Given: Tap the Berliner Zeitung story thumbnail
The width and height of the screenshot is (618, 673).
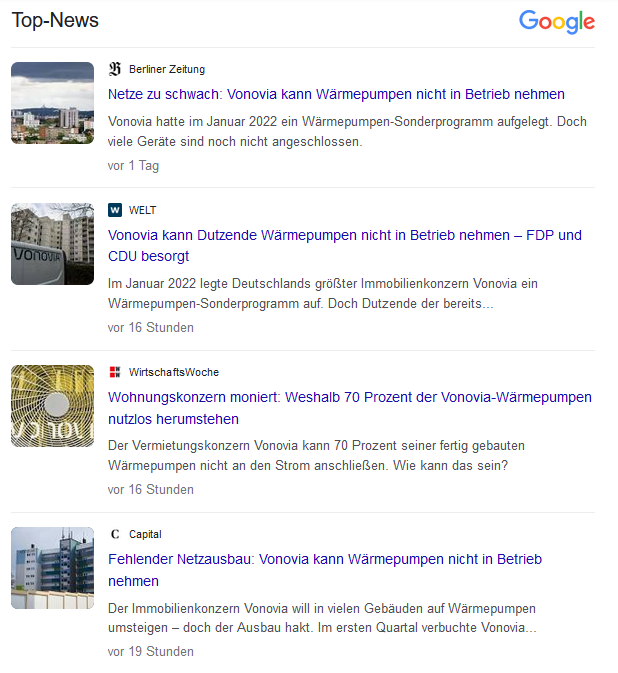Looking at the screenshot, I should pos(52,103).
